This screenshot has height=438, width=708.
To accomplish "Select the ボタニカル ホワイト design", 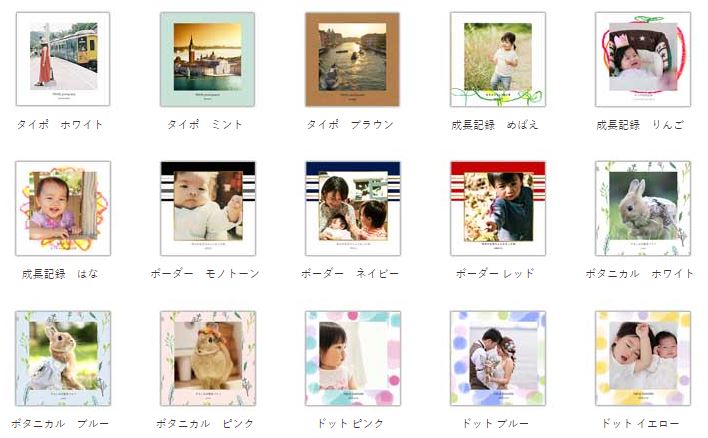I will point(642,208).
